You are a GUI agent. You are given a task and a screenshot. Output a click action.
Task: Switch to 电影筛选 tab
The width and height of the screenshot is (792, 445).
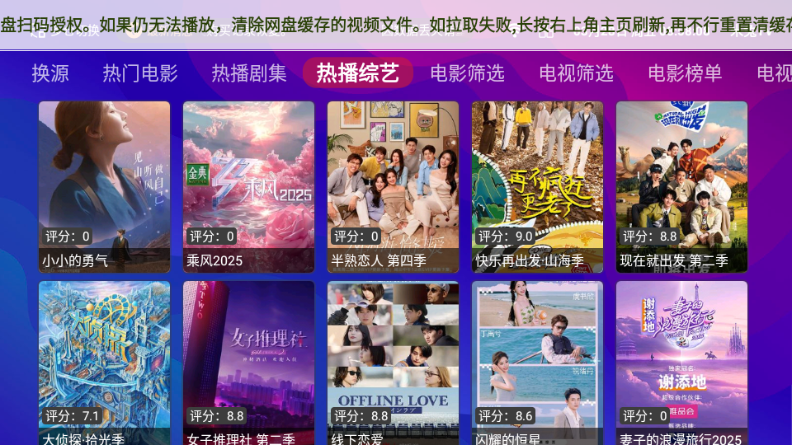point(467,73)
